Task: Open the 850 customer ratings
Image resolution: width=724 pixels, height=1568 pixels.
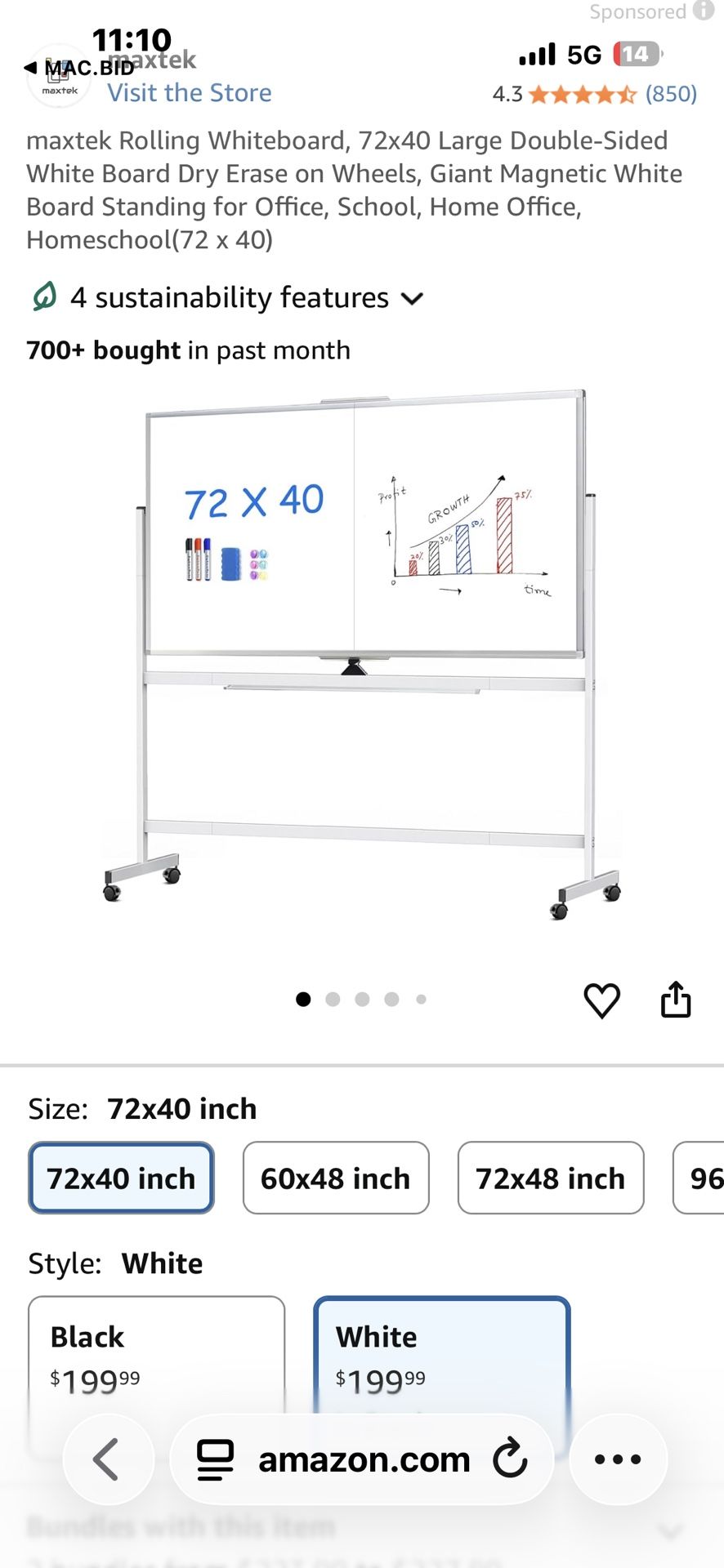Action: pos(670,94)
